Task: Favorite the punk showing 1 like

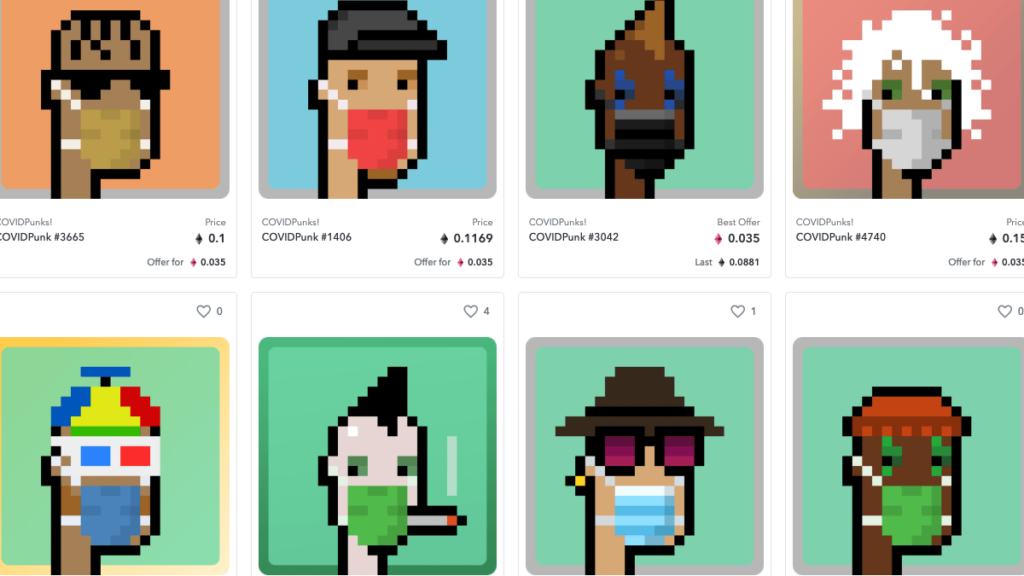Action: pos(737,311)
